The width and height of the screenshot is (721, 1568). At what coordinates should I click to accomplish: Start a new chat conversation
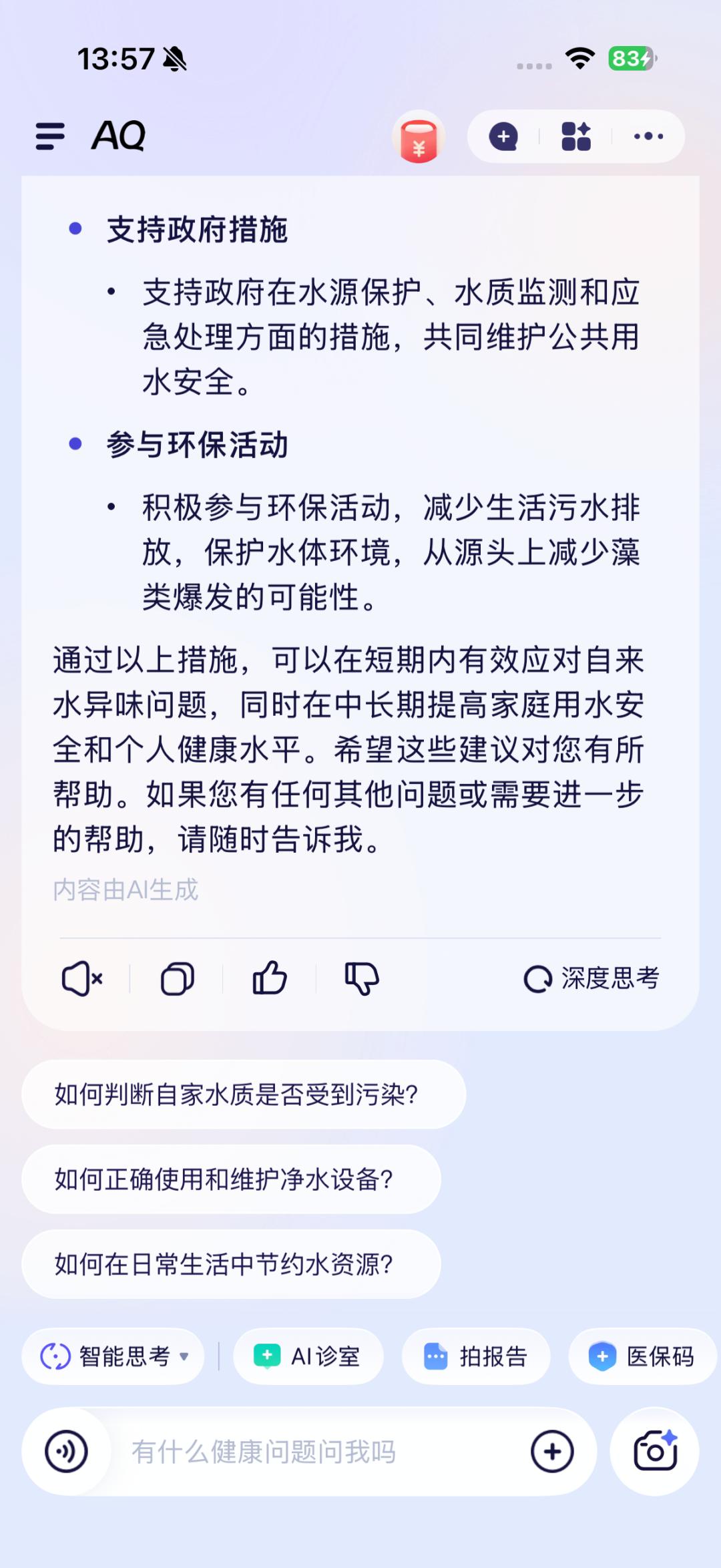503,137
